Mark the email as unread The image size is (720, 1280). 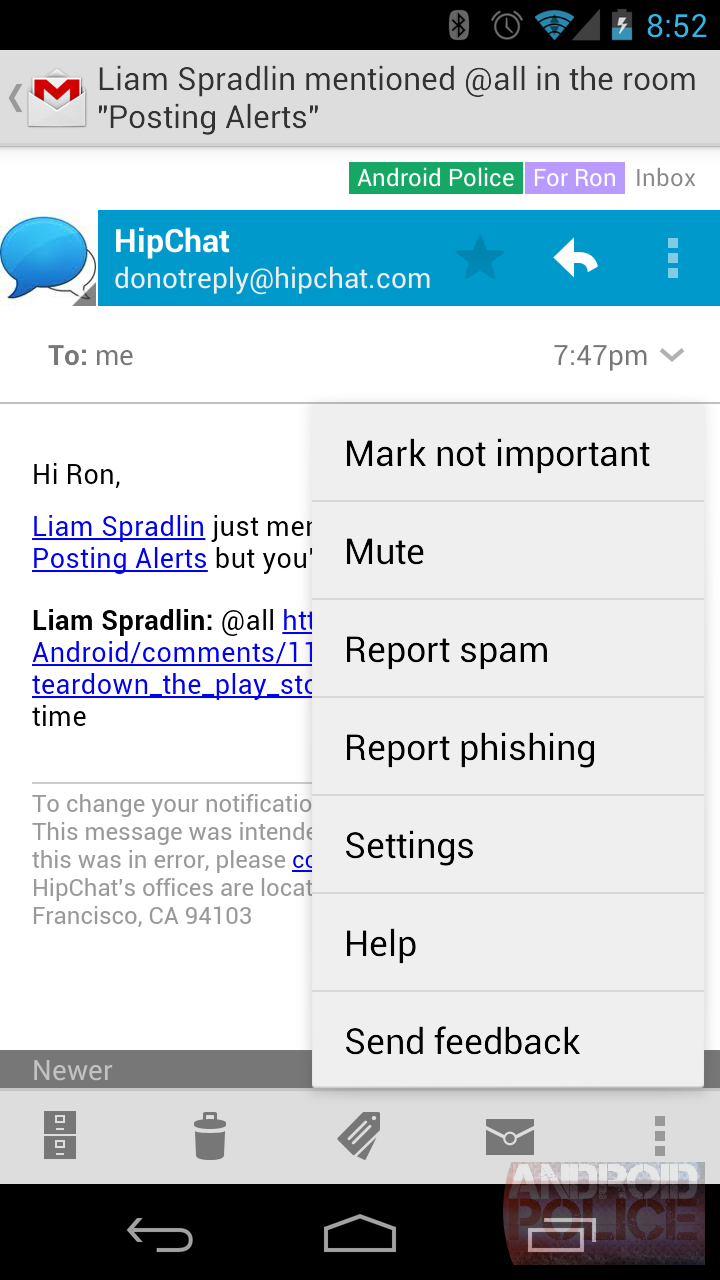(x=510, y=1136)
